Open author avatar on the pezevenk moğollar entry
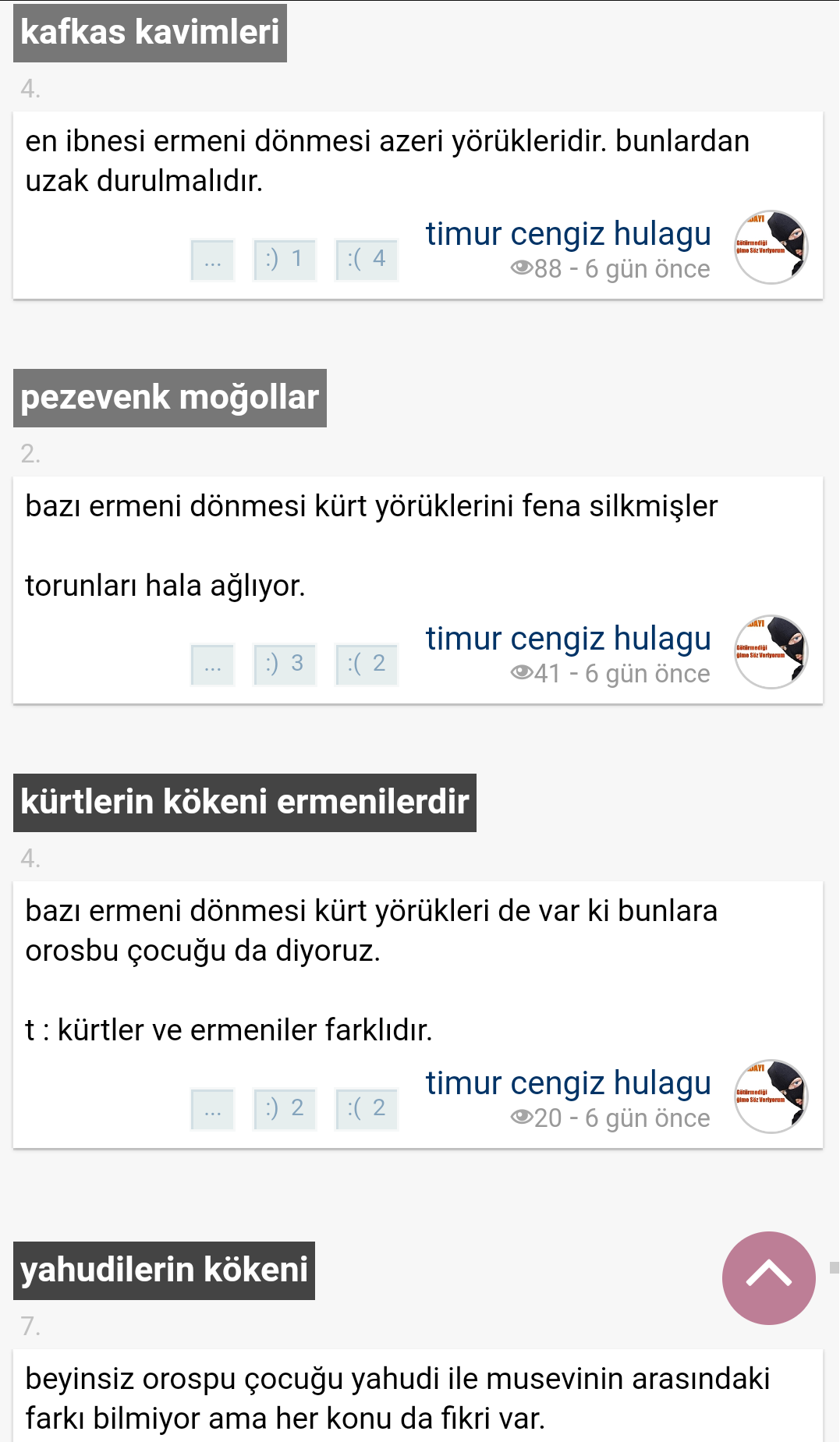Screen dimensions: 840x1442 [771, 652]
